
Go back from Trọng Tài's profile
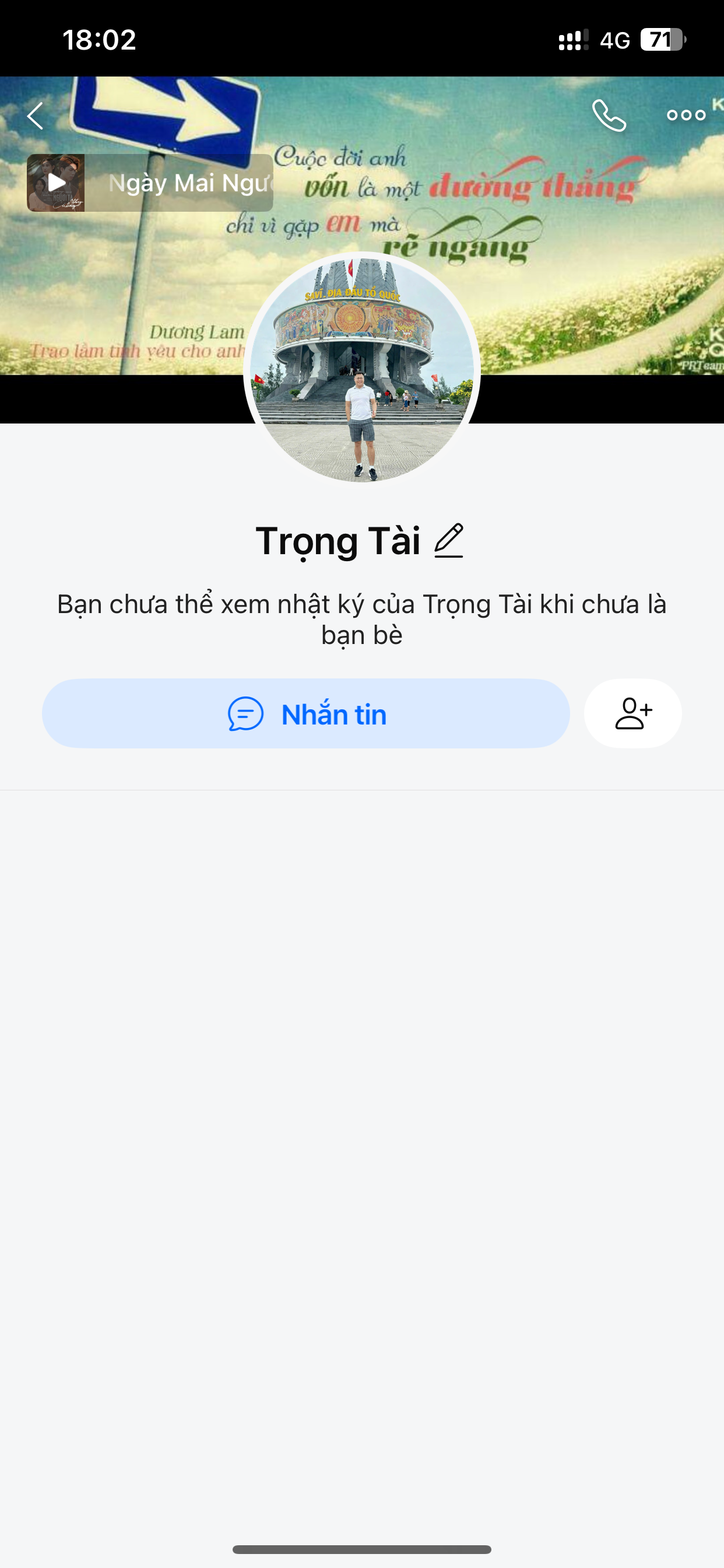pyautogui.click(x=36, y=116)
